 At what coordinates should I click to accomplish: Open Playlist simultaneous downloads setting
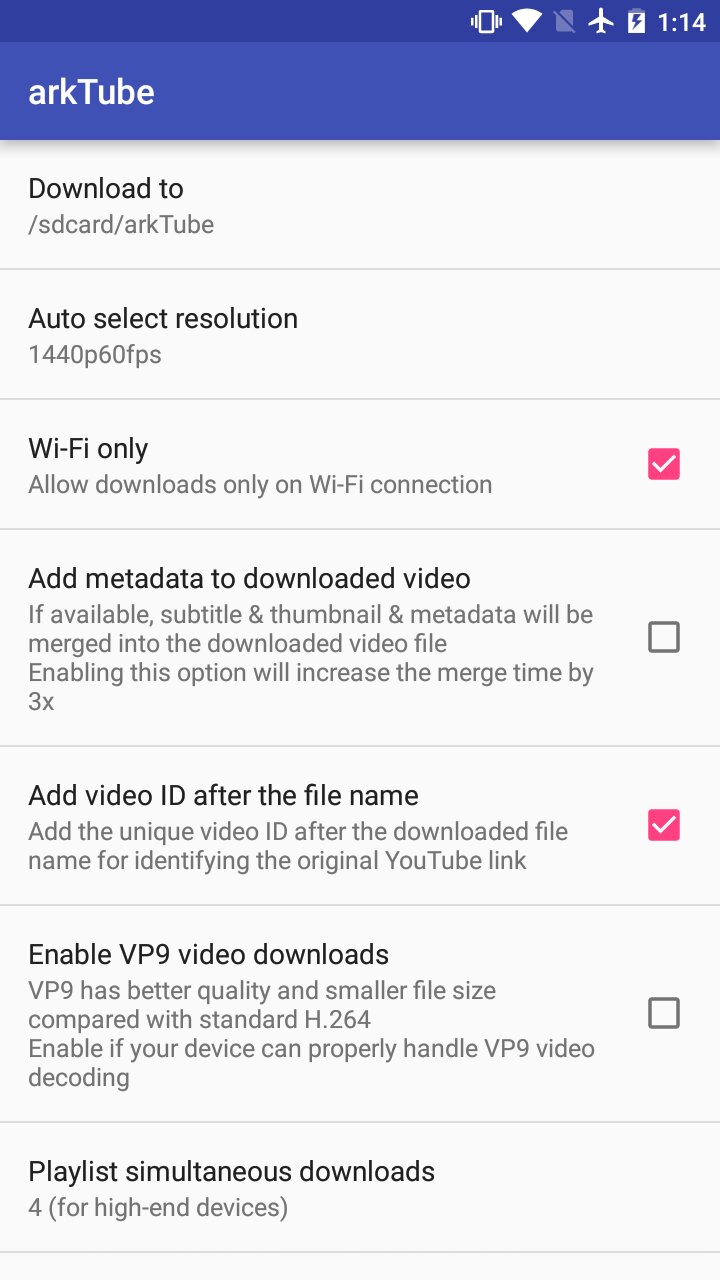[x=360, y=1187]
